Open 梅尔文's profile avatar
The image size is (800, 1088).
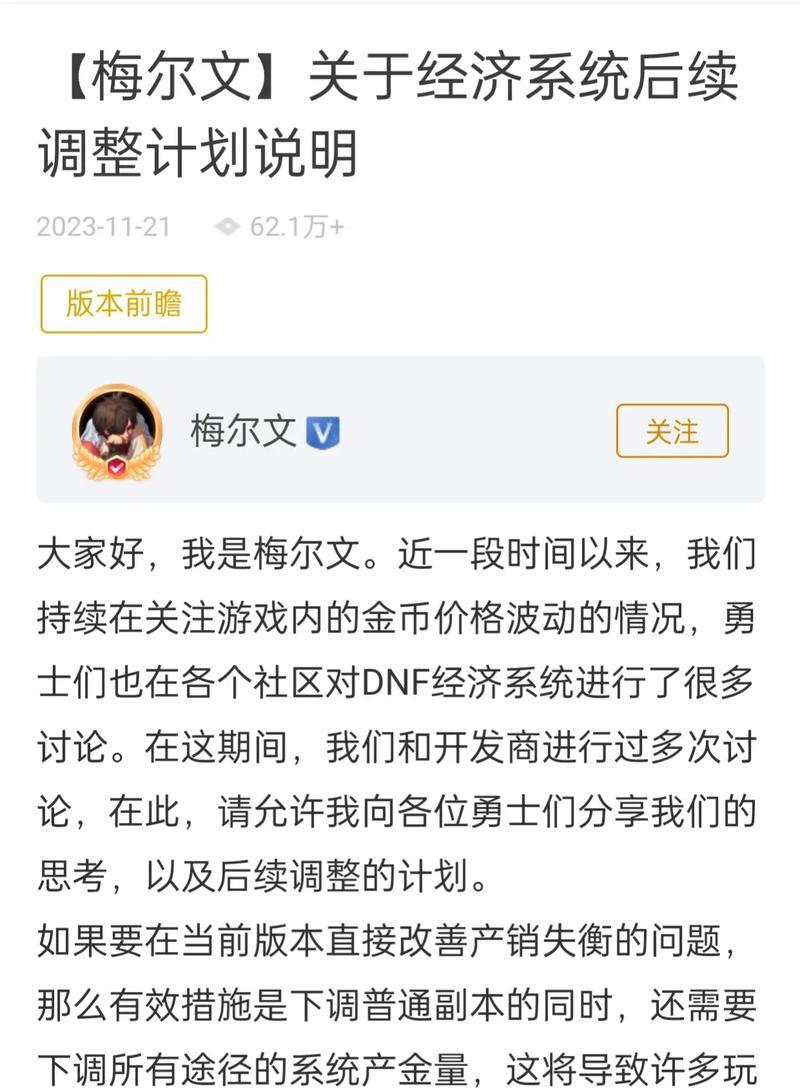point(117,431)
